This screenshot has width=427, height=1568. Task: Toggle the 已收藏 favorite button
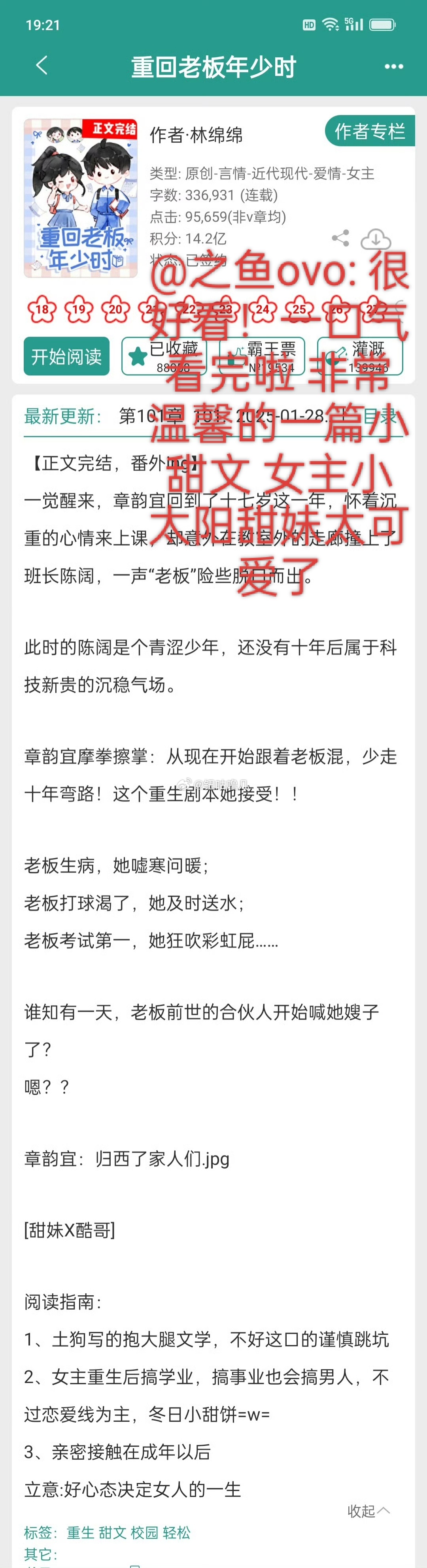tap(164, 356)
